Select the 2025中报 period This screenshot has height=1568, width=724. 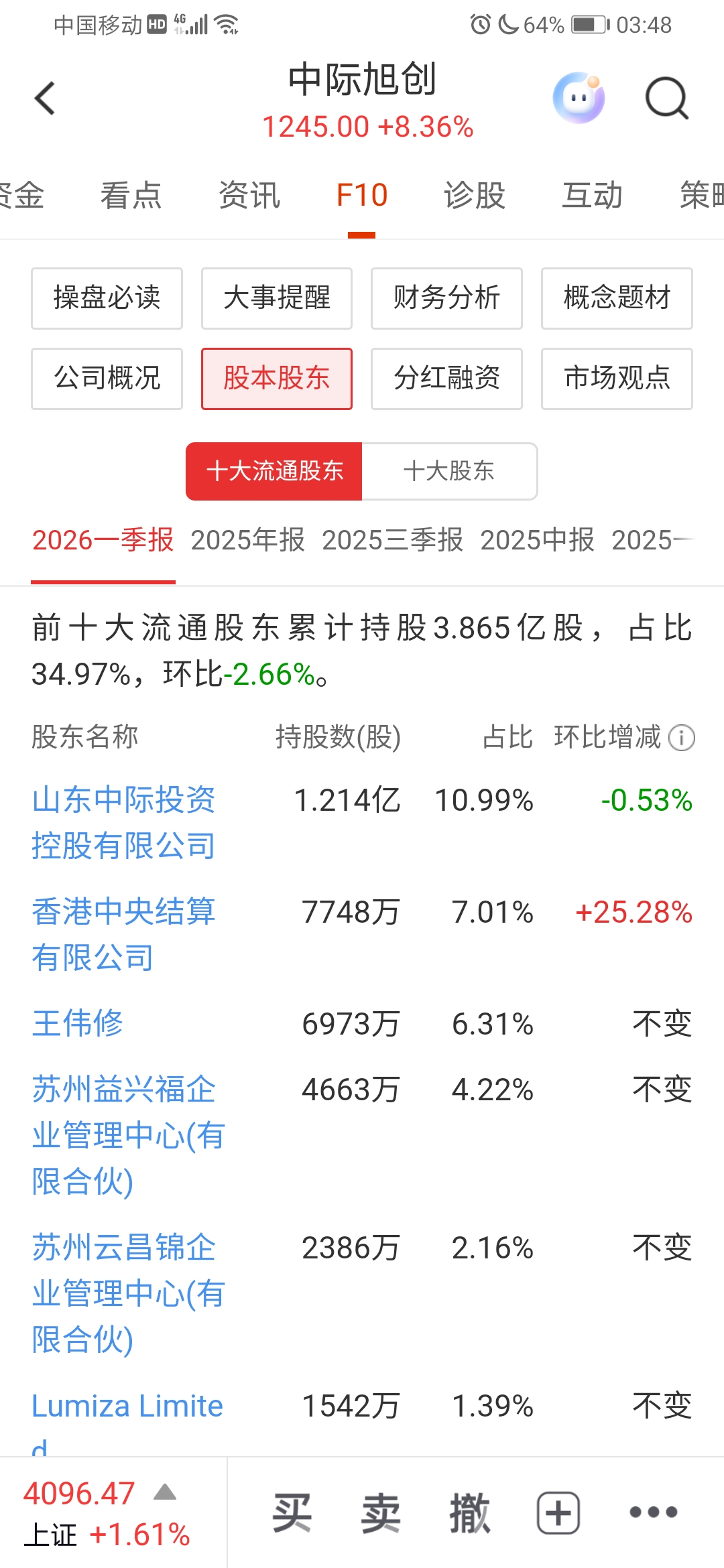pyautogui.click(x=537, y=540)
